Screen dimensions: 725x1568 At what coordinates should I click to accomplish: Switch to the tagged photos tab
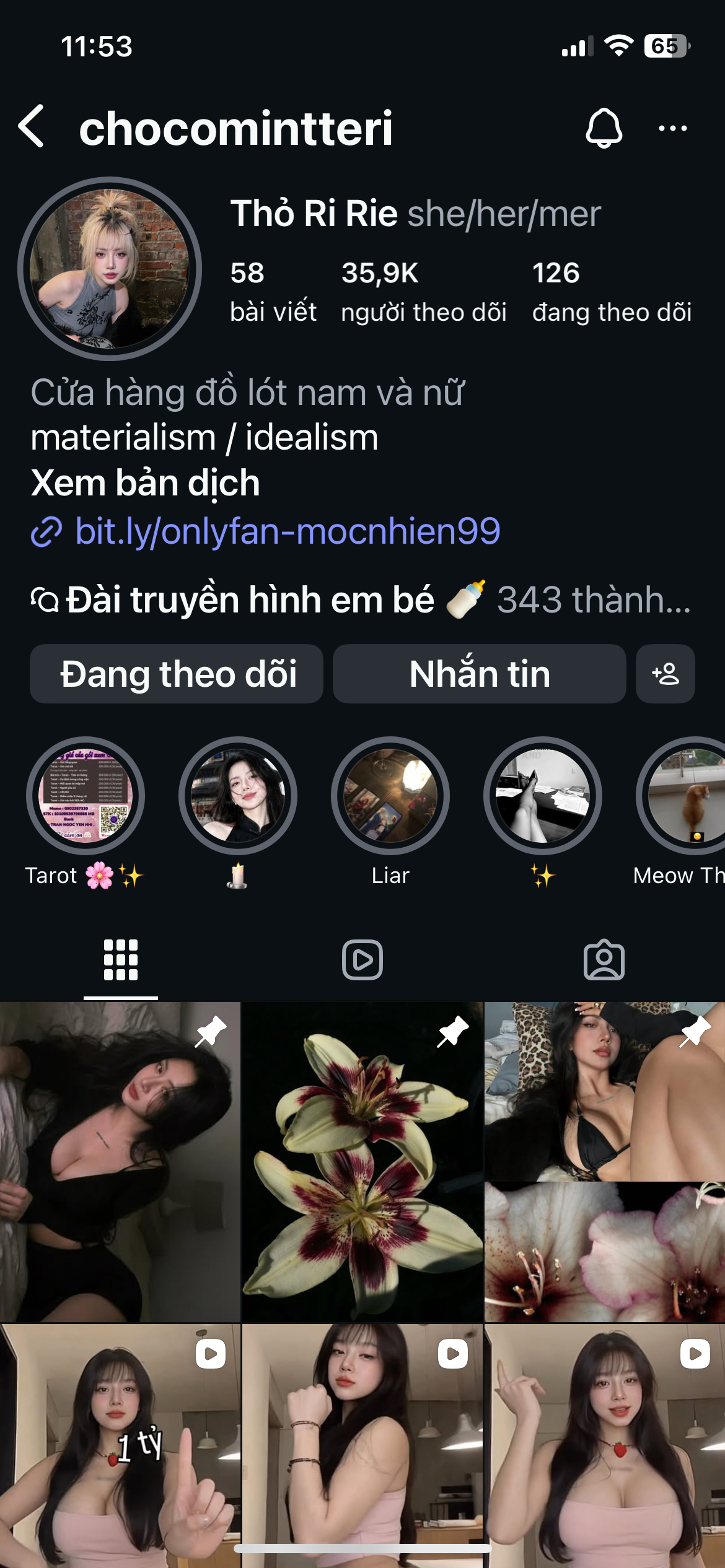pyautogui.click(x=604, y=960)
